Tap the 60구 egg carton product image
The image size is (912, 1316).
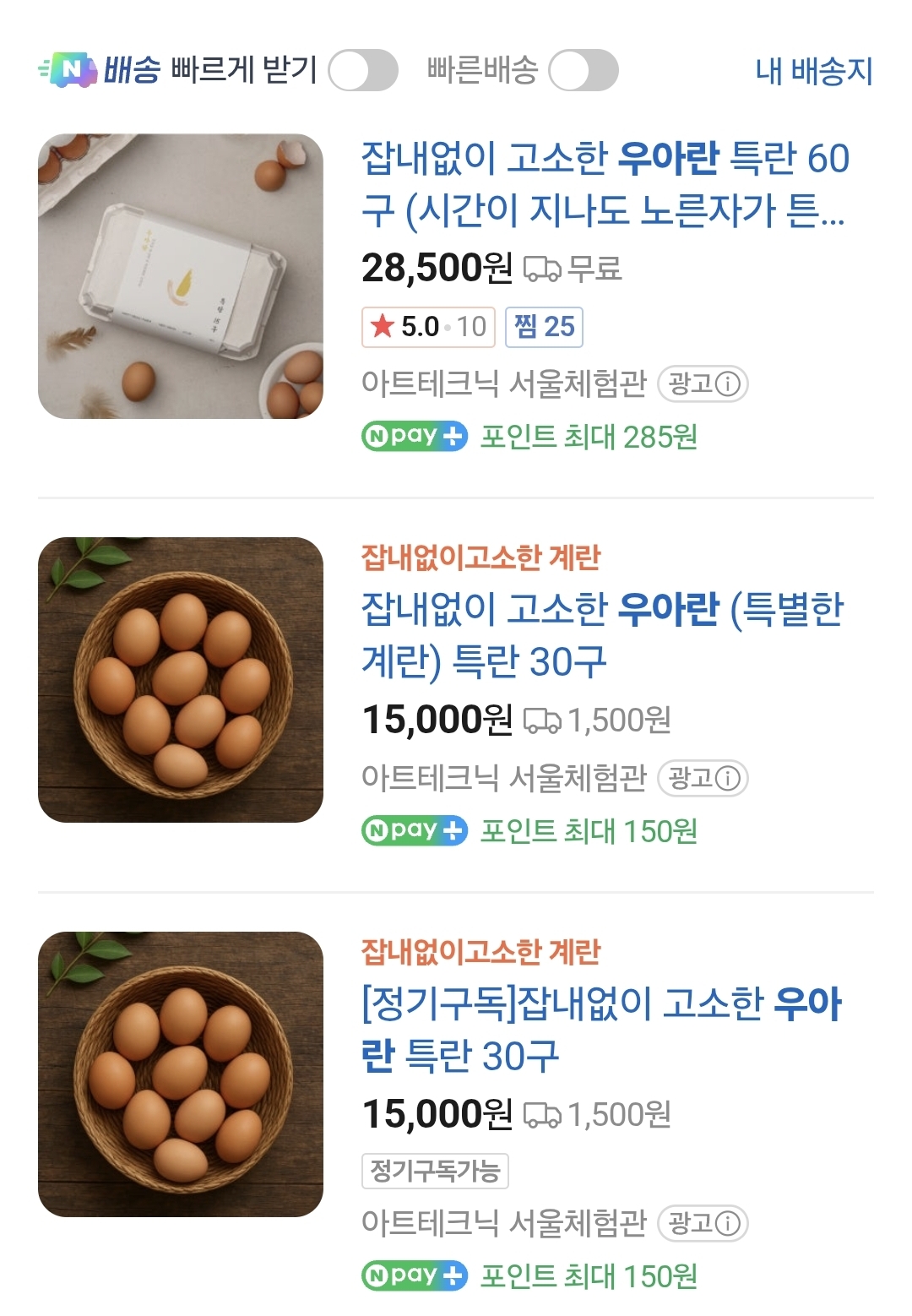pyautogui.click(x=181, y=276)
